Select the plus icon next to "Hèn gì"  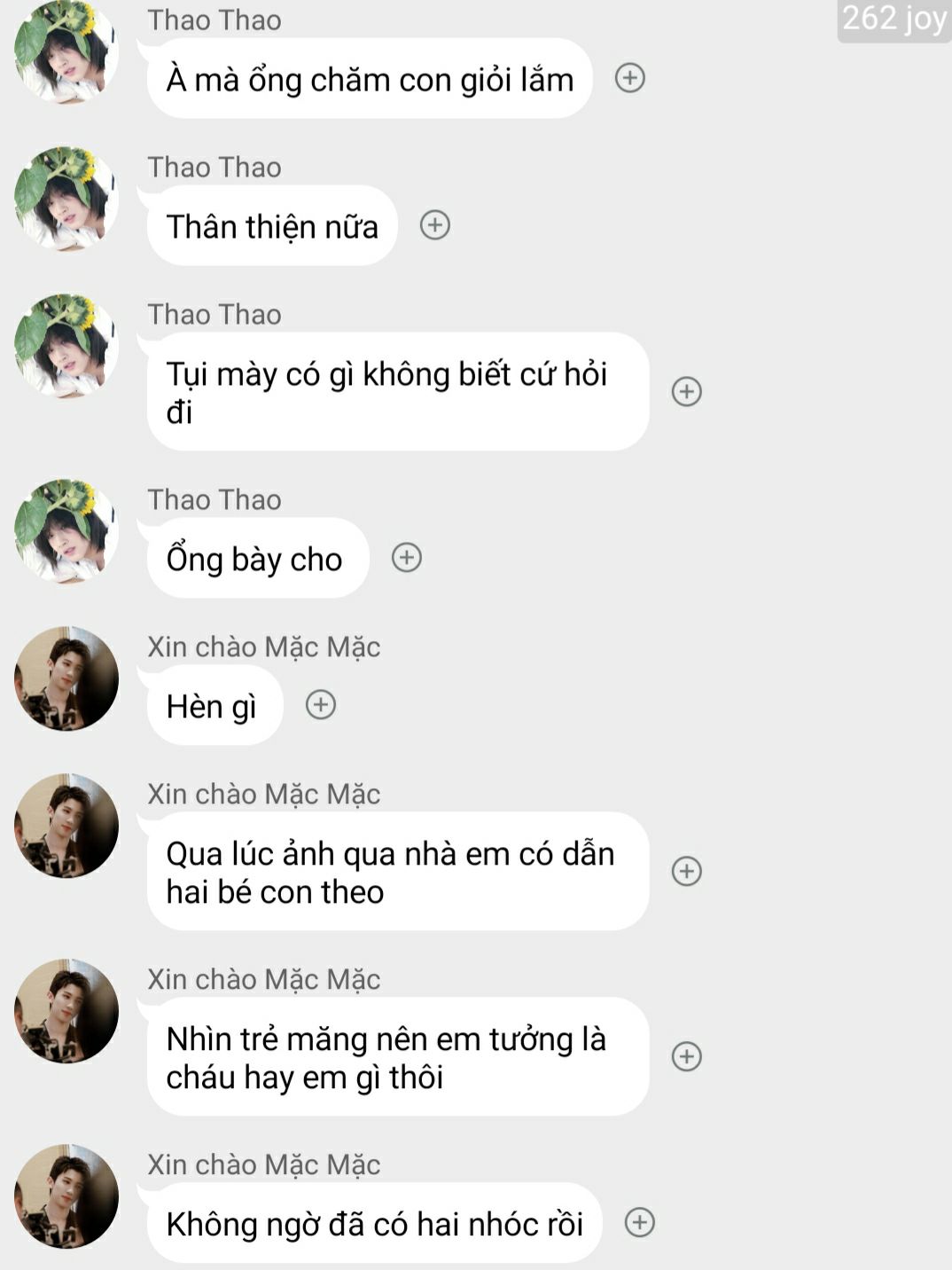click(320, 705)
